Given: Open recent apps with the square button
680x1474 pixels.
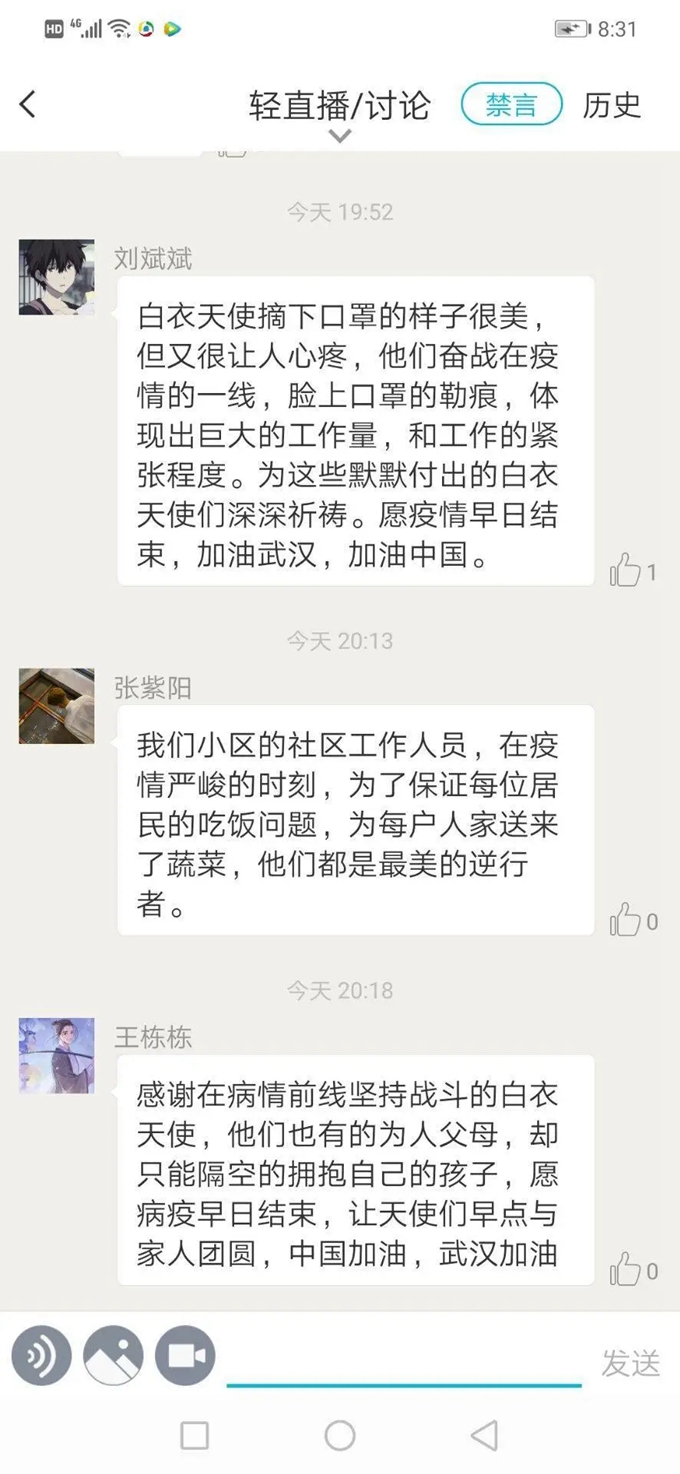Looking at the screenshot, I should pos(195,1436).
